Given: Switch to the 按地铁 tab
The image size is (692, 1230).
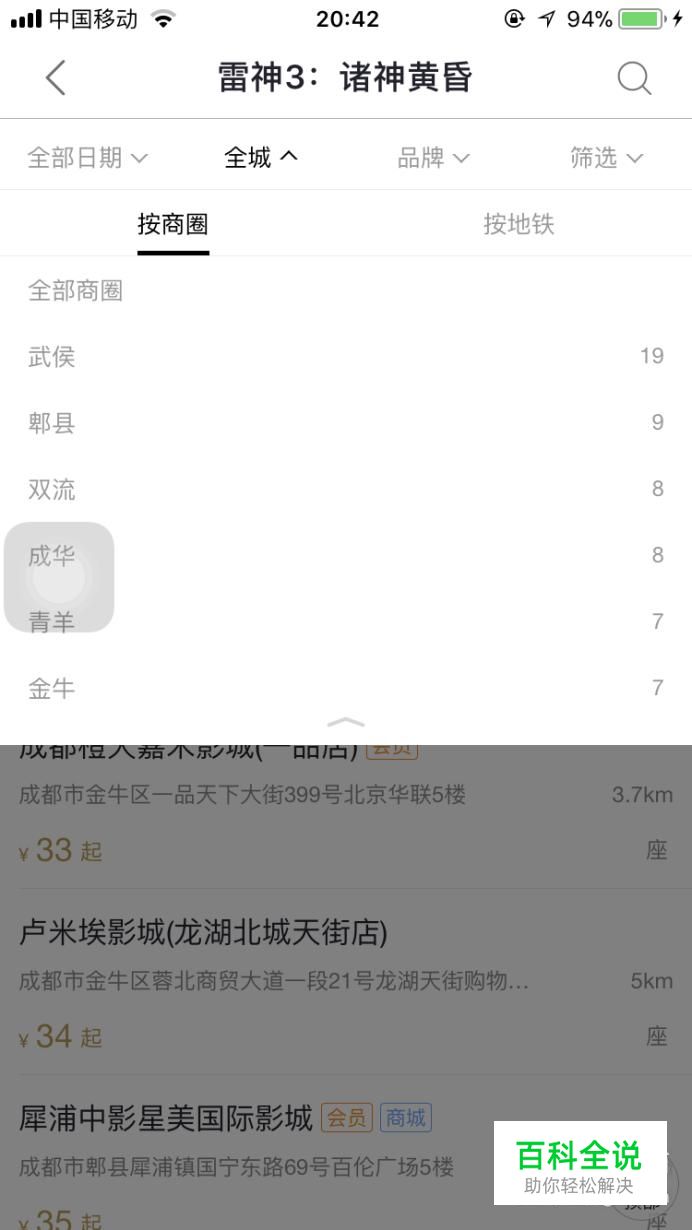Looking at the screenshot, I should (519, 224).
